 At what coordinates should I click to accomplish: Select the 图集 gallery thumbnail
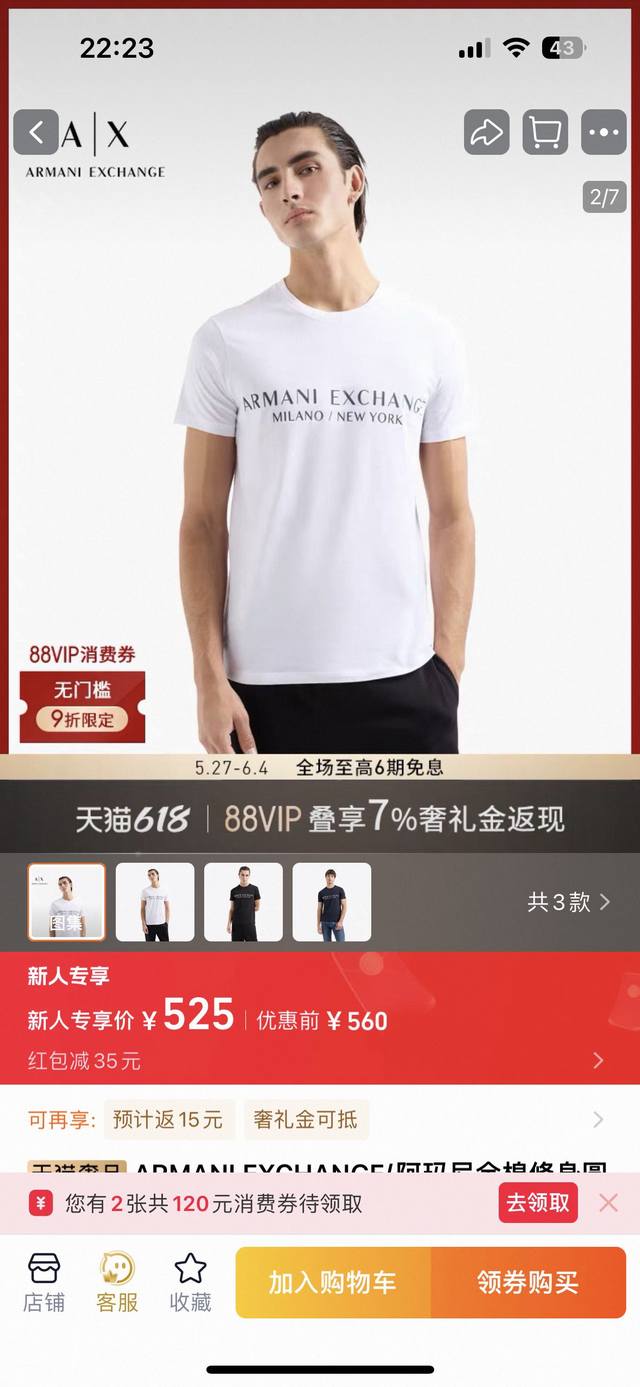click(x=66, y=902)
